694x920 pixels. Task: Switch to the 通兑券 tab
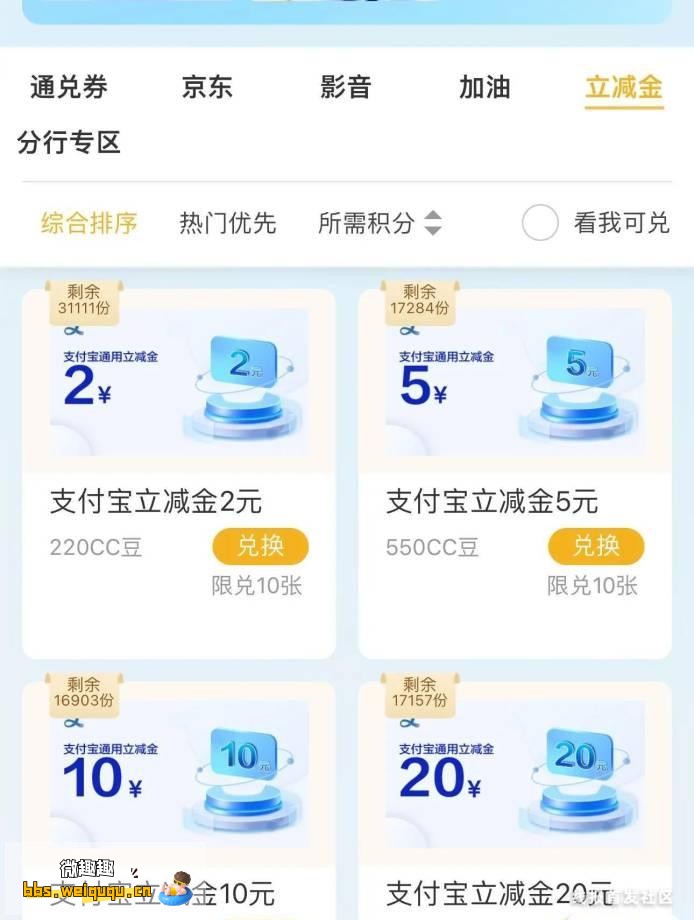[x=68, y=87]
